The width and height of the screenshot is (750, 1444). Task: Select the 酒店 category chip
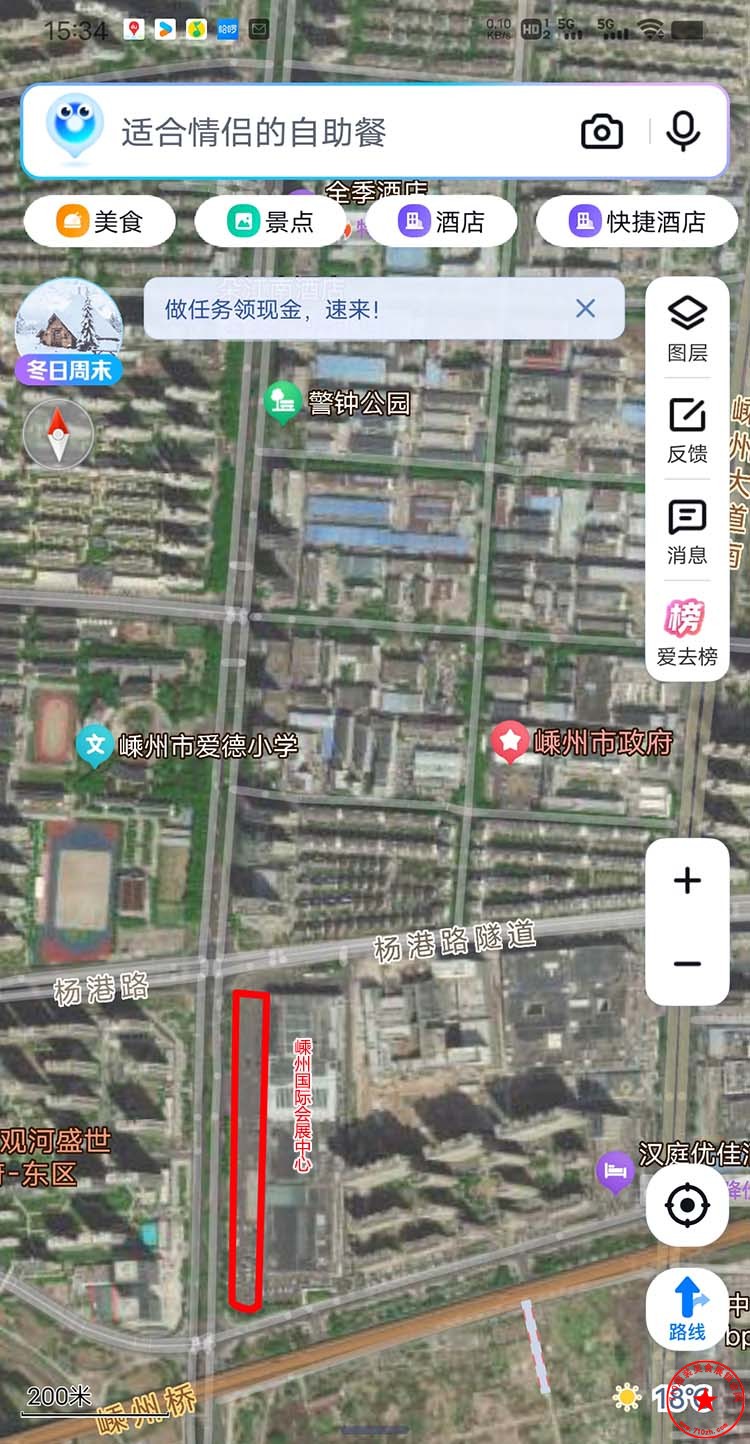[442, 222]
